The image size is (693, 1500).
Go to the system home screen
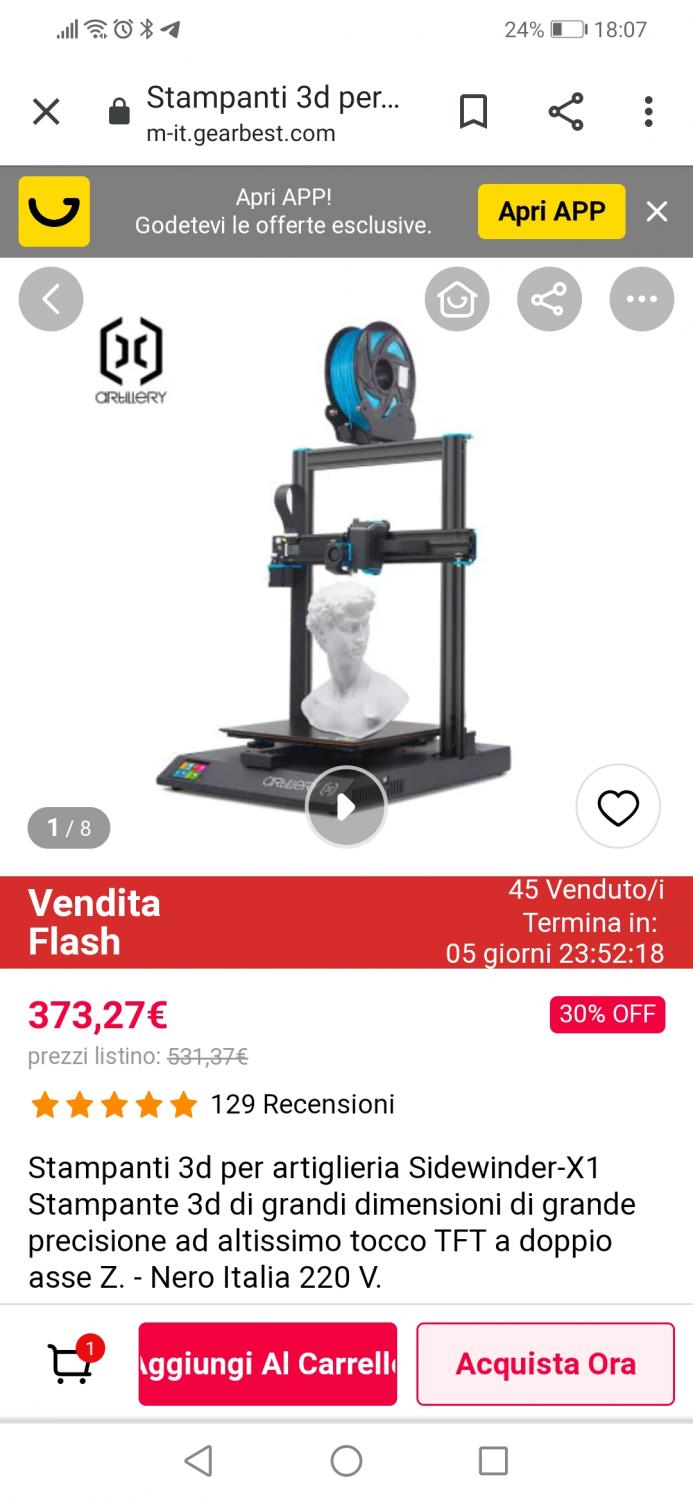[x=346, y=1461]
